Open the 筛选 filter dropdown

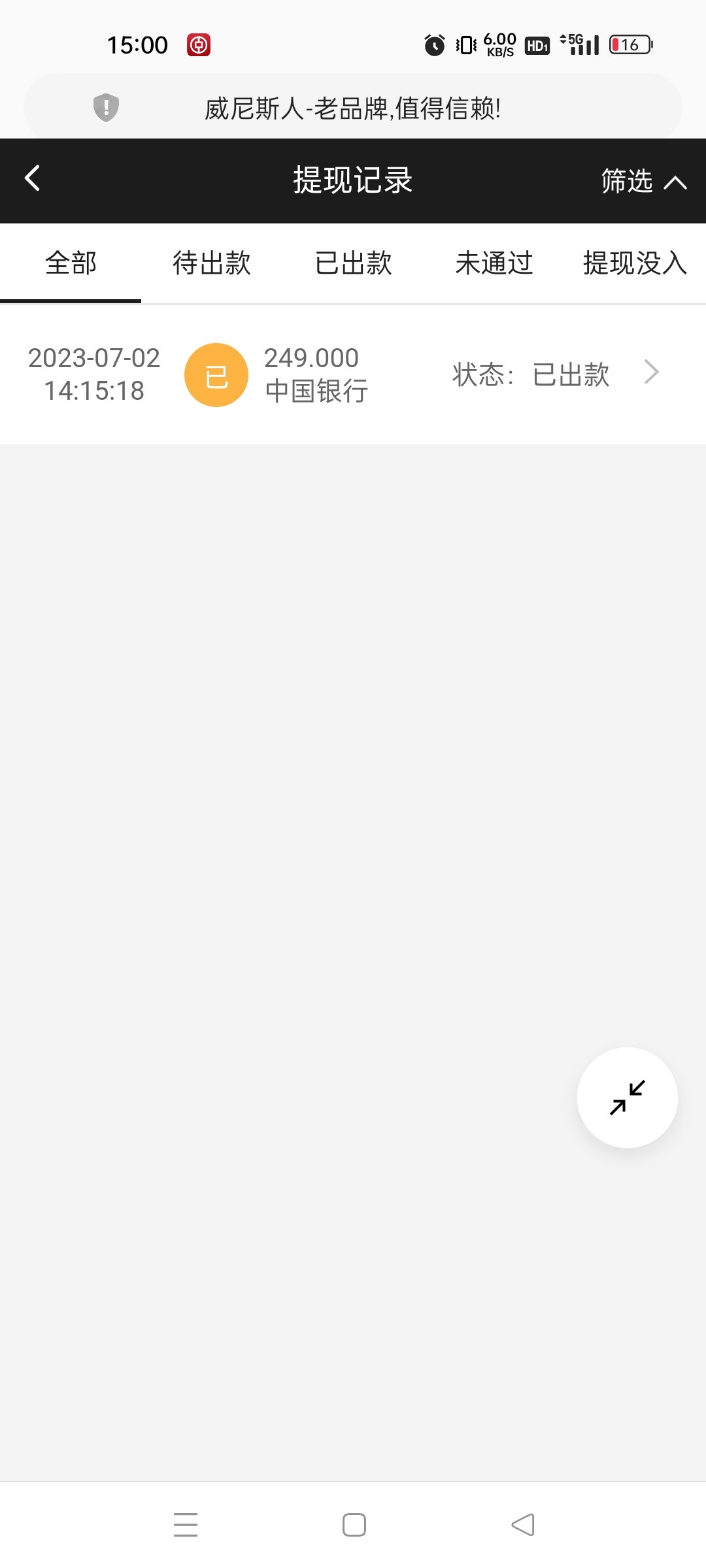coord(643,181)
